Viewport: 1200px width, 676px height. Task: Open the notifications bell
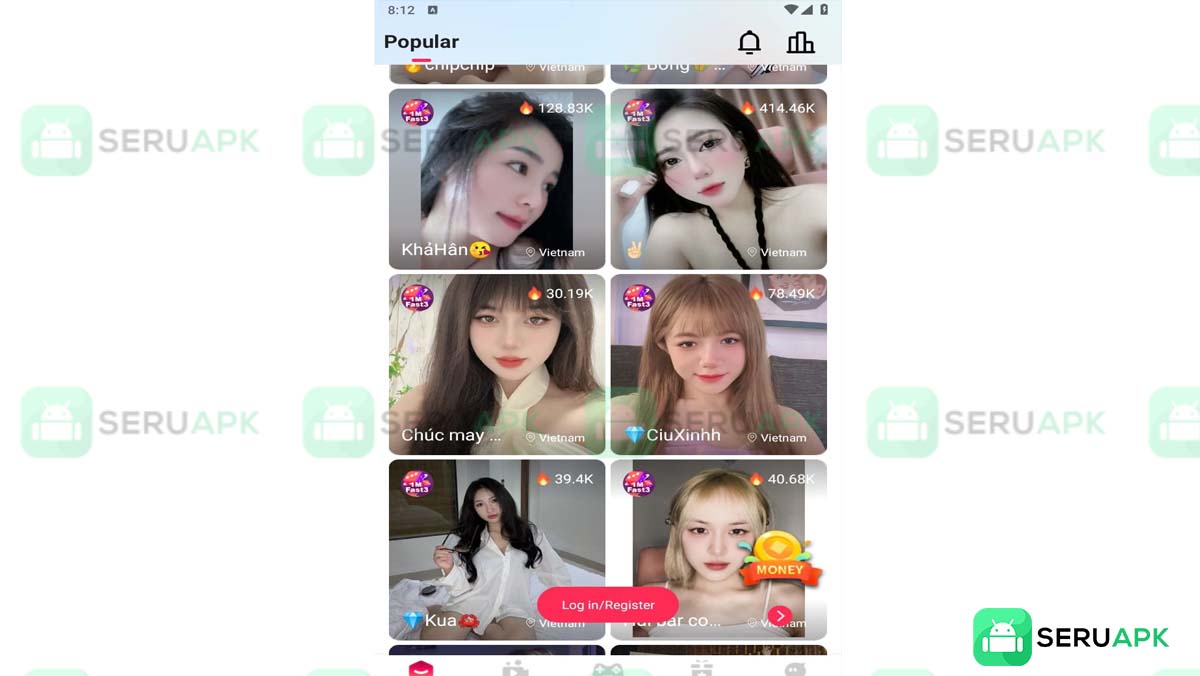click(749, 42)
